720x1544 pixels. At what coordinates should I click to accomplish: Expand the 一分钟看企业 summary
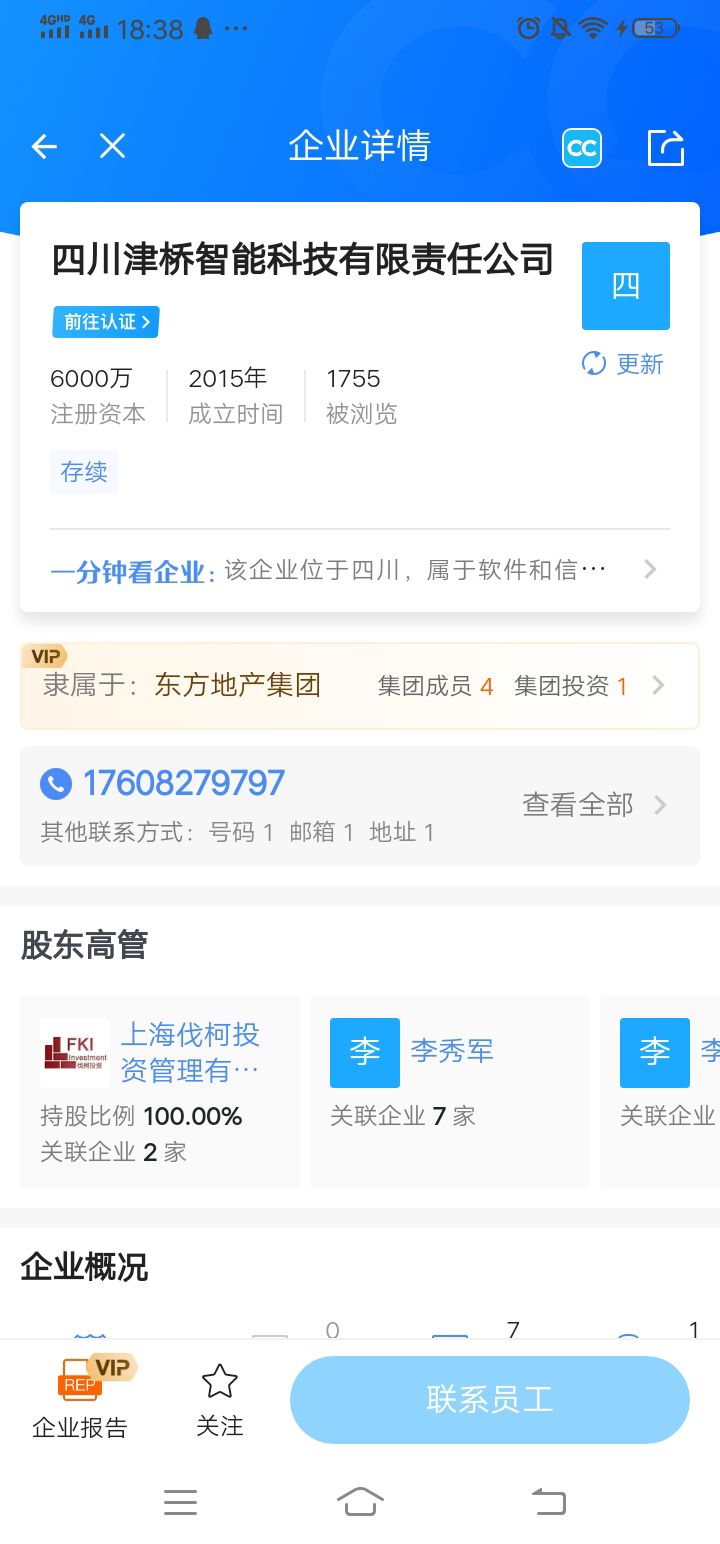[360, 570]
